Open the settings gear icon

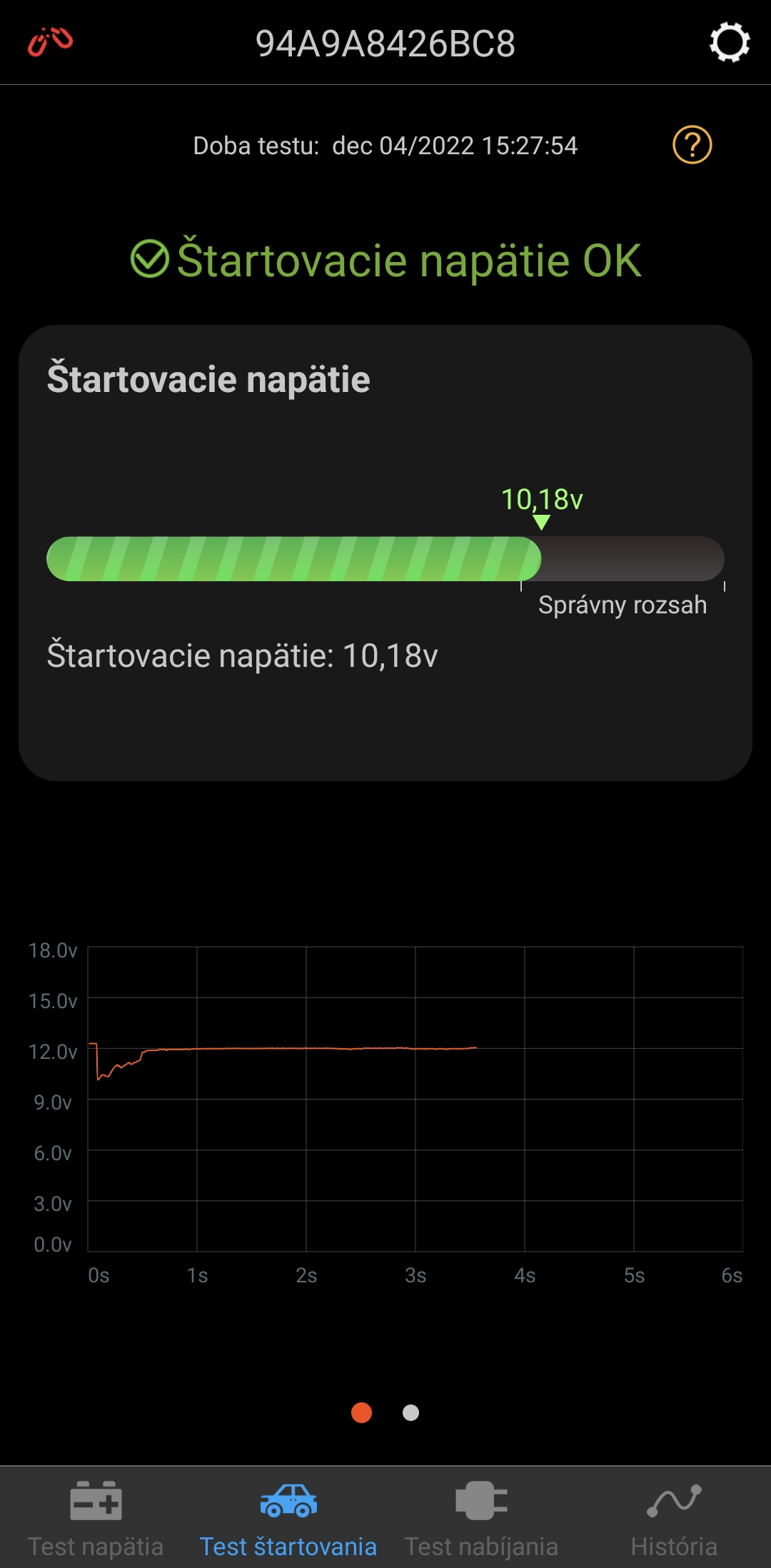pos(729,43)
